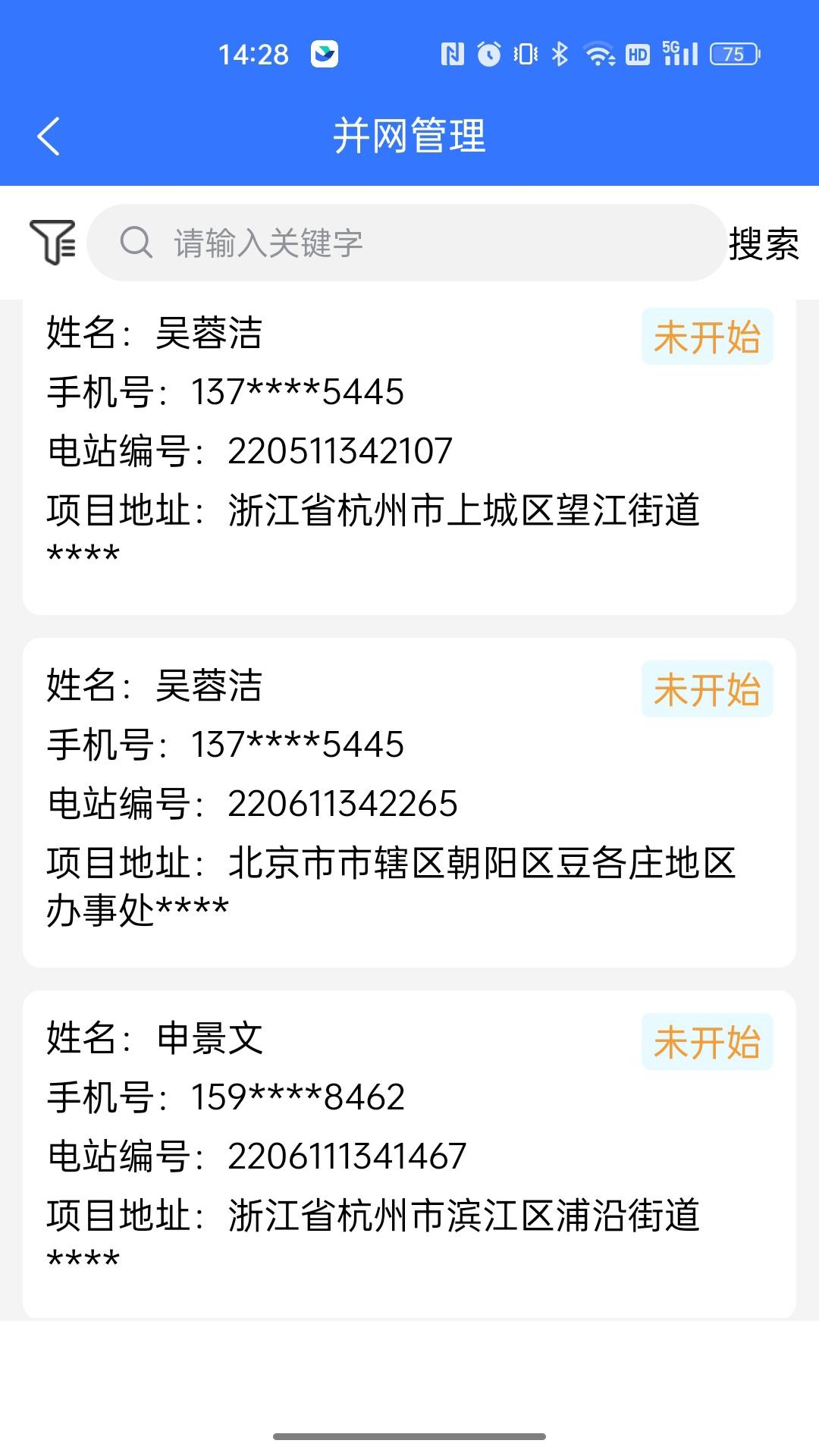Viewport: 819px width, 1456px height.
Task: Open 申景文's station card
Action: tap(409, 1154)
